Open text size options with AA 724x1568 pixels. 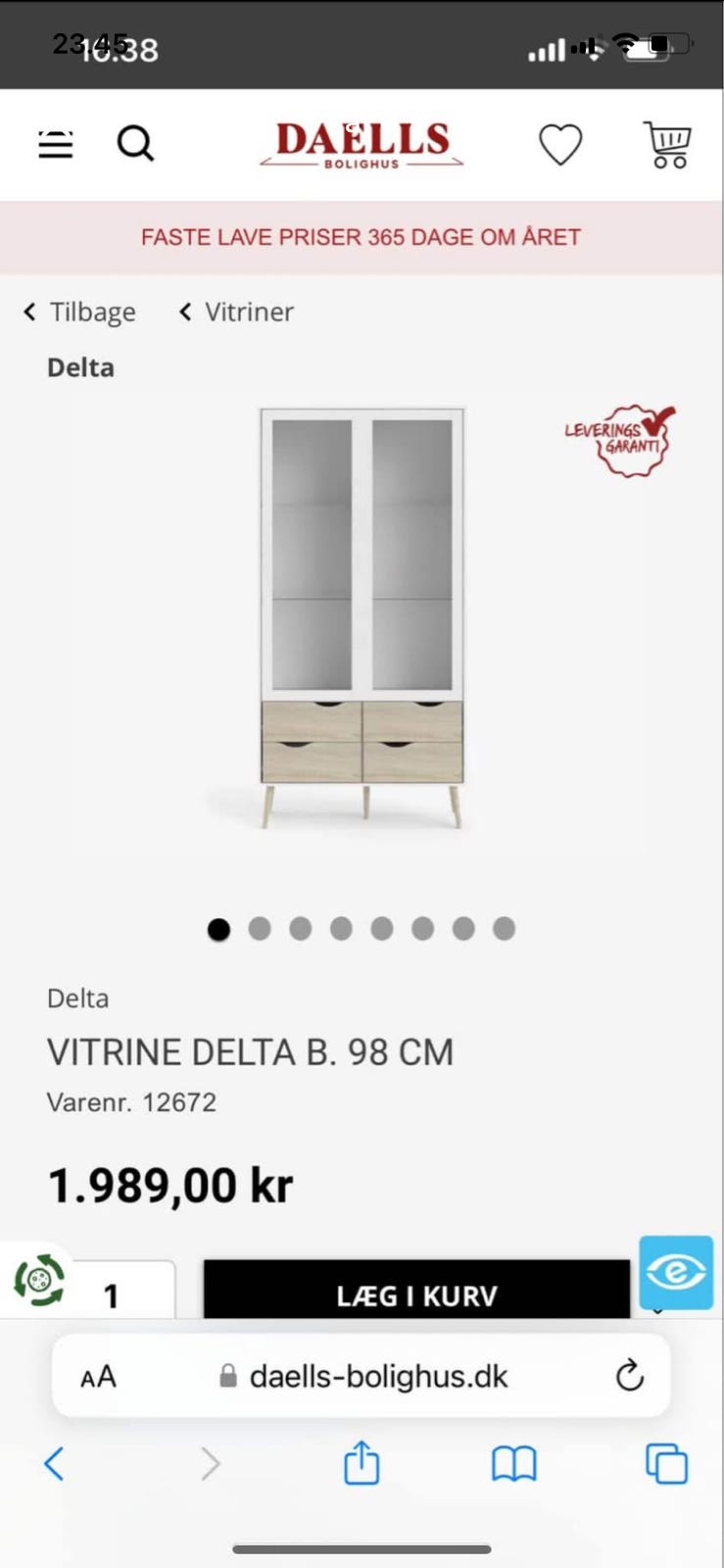coord(97,1376)
